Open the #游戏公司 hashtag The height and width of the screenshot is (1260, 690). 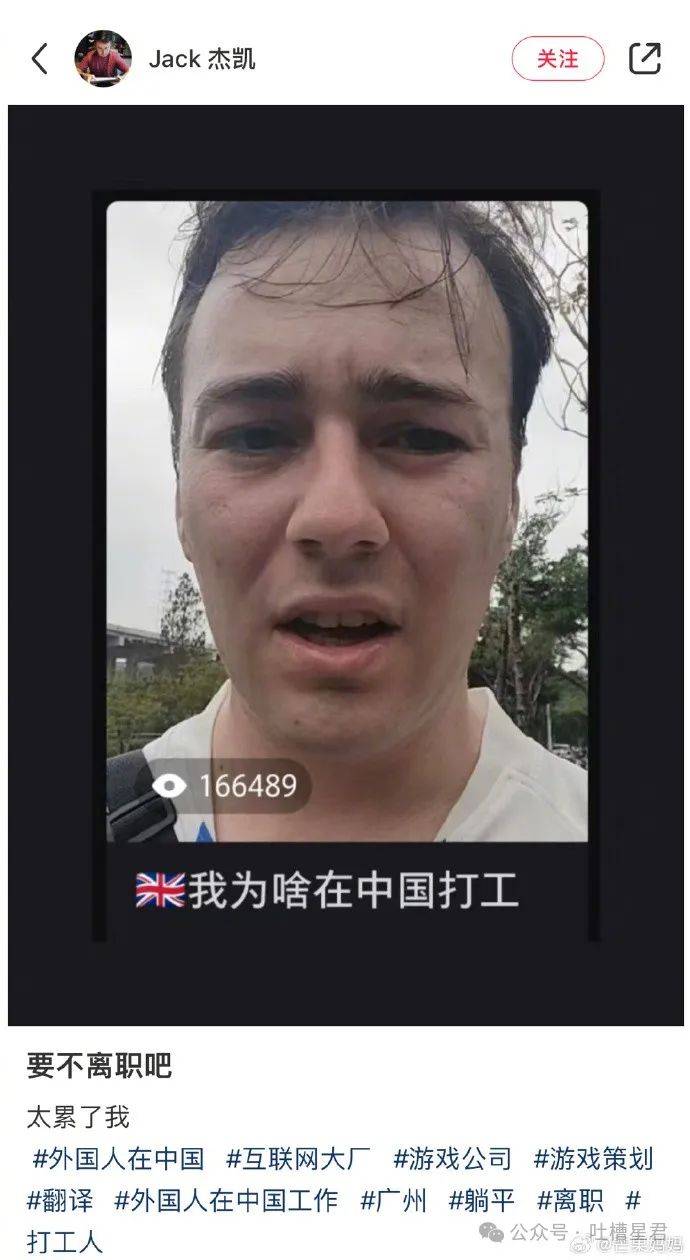click(x=452, y=1159)
